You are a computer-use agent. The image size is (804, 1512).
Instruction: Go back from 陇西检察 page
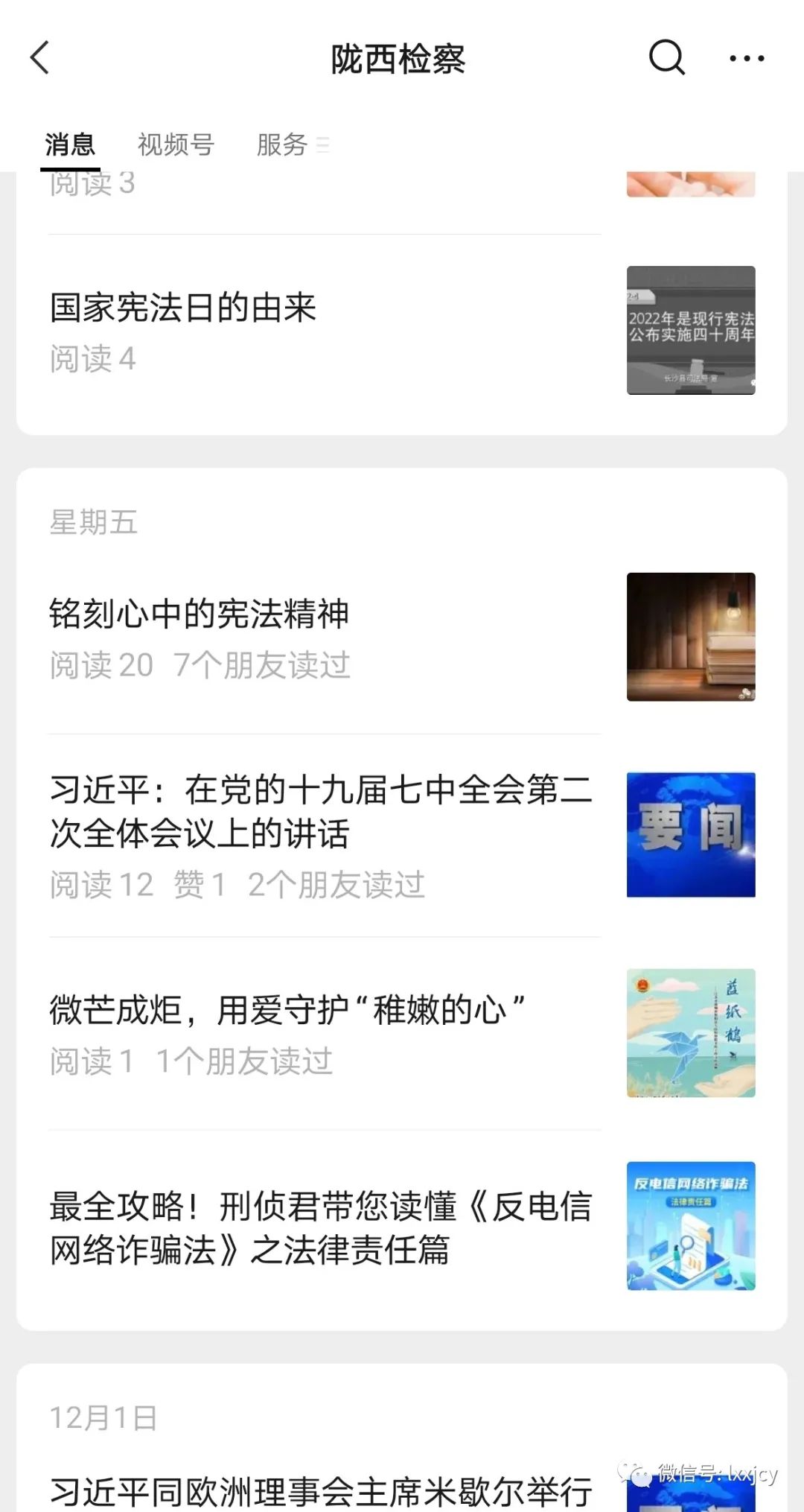click(40, 58)
